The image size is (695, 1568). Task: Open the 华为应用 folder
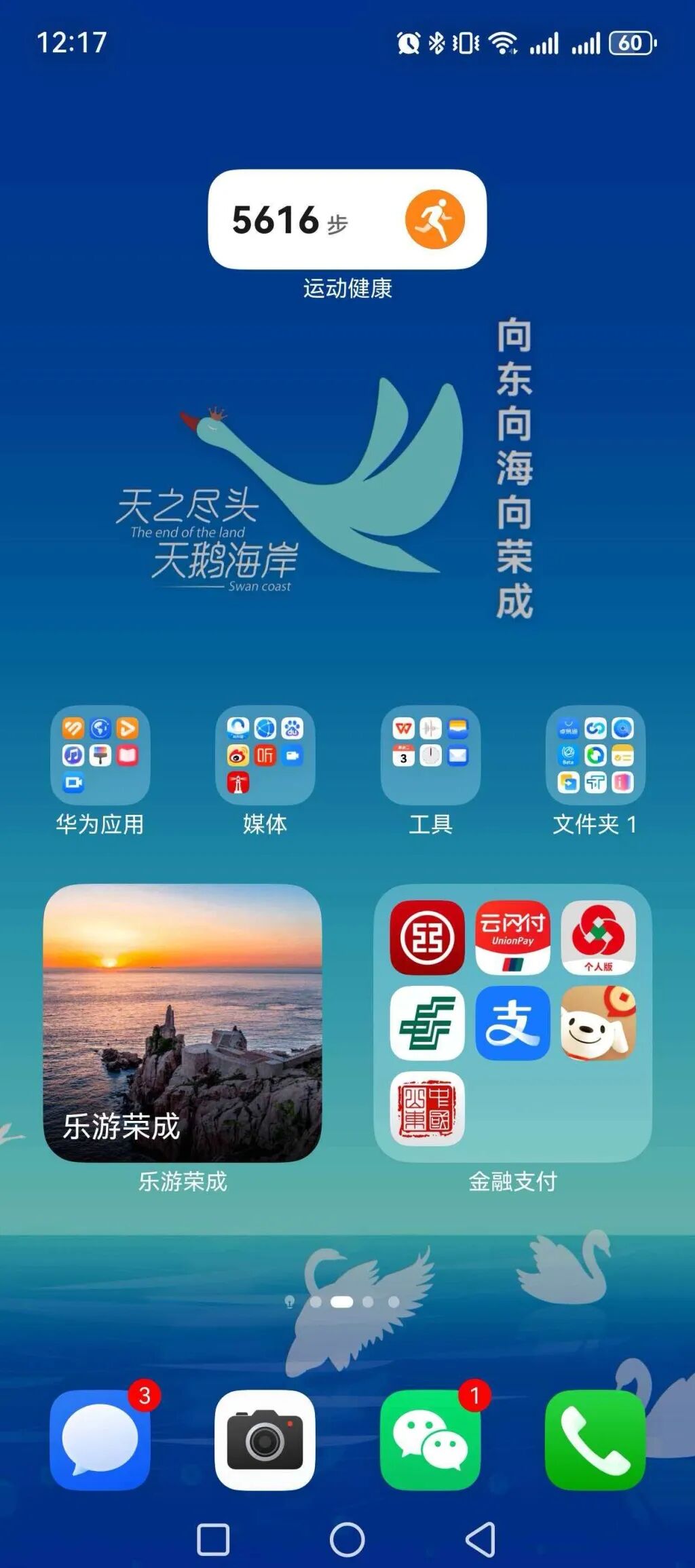click(x=100, y=755)
